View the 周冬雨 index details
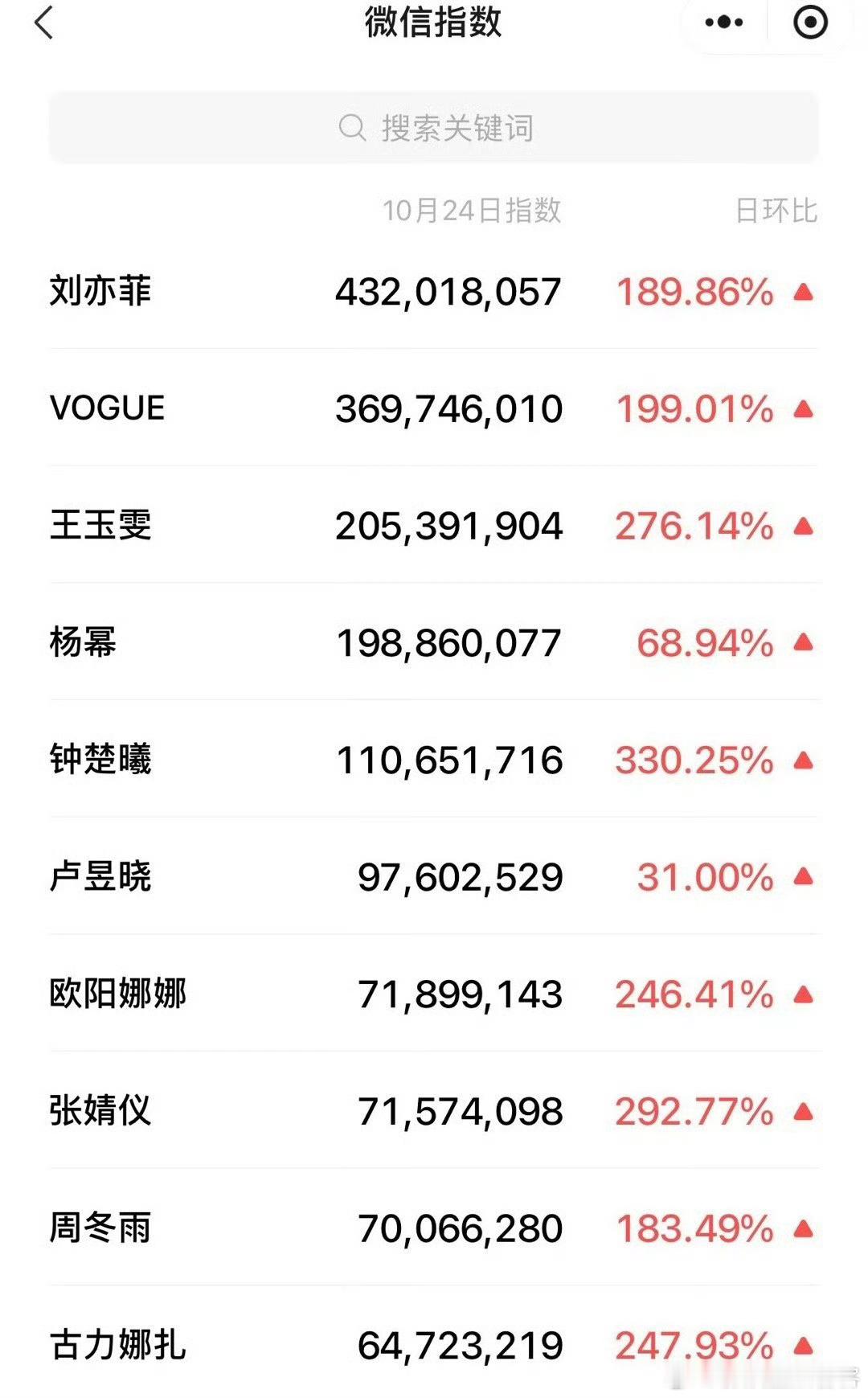Image resolution: width=868 pixels, height=1398 pixels. coord(434,1228)
